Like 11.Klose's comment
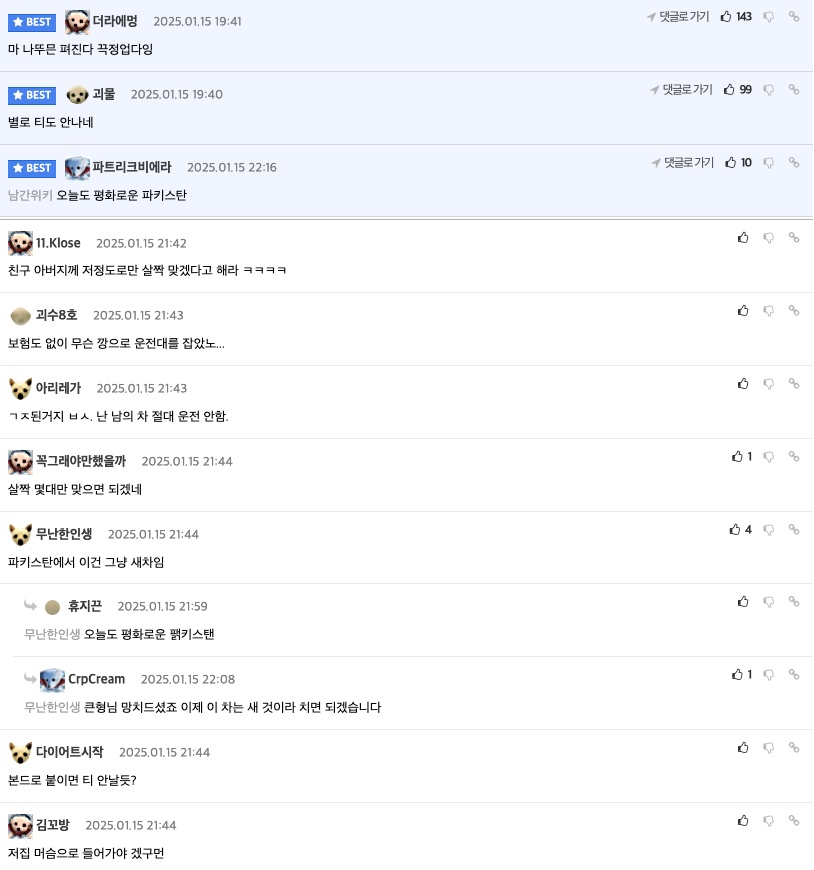Viewport: 814px width, 870px height. click(743, 238)
